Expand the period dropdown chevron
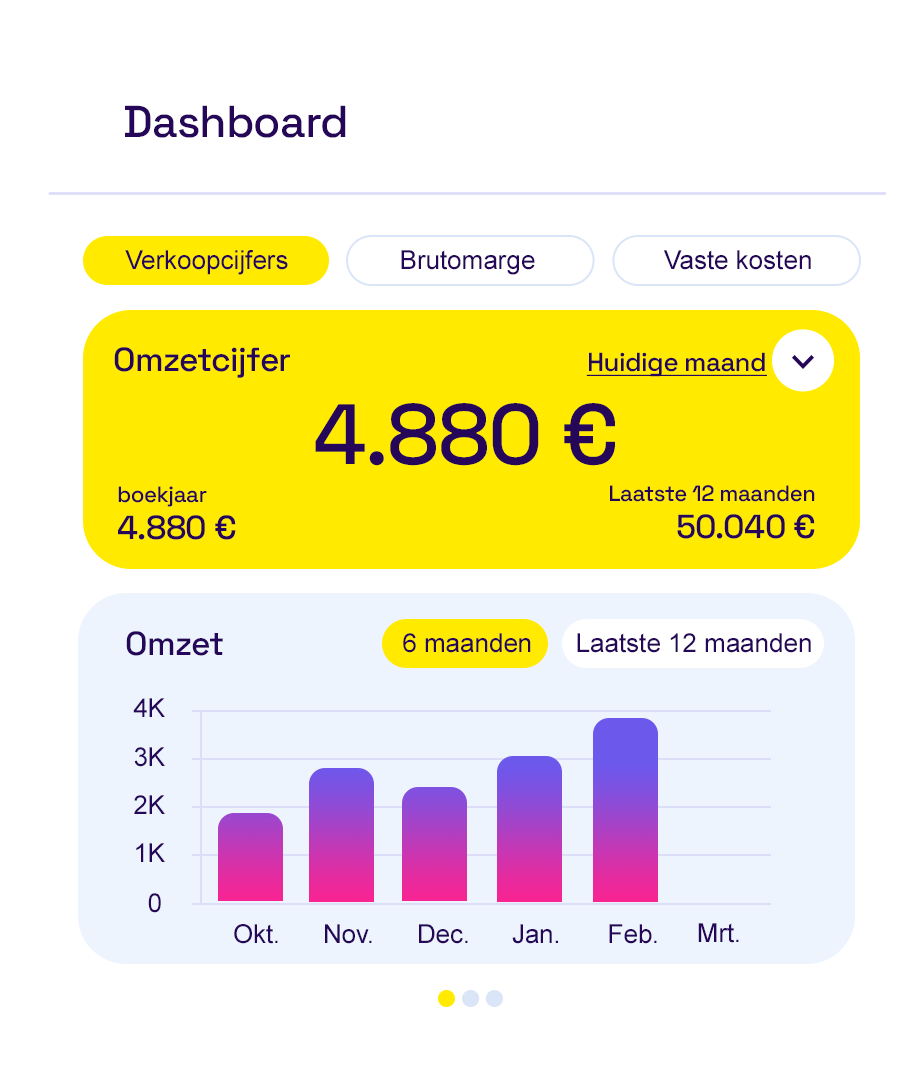The width and height of the screenshot is (904, 1078). tap(803, 361)
